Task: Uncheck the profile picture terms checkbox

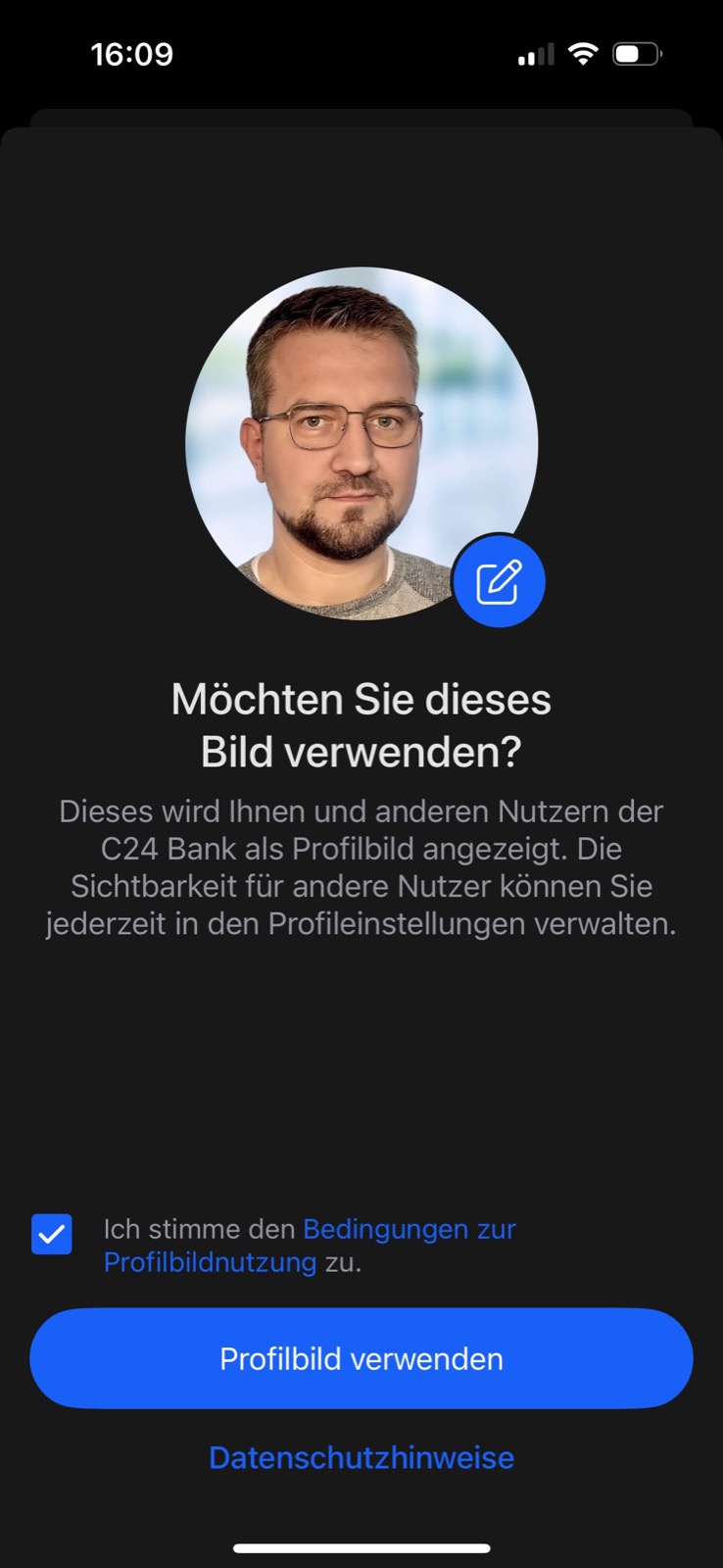Action: (x=52, y=1234)
